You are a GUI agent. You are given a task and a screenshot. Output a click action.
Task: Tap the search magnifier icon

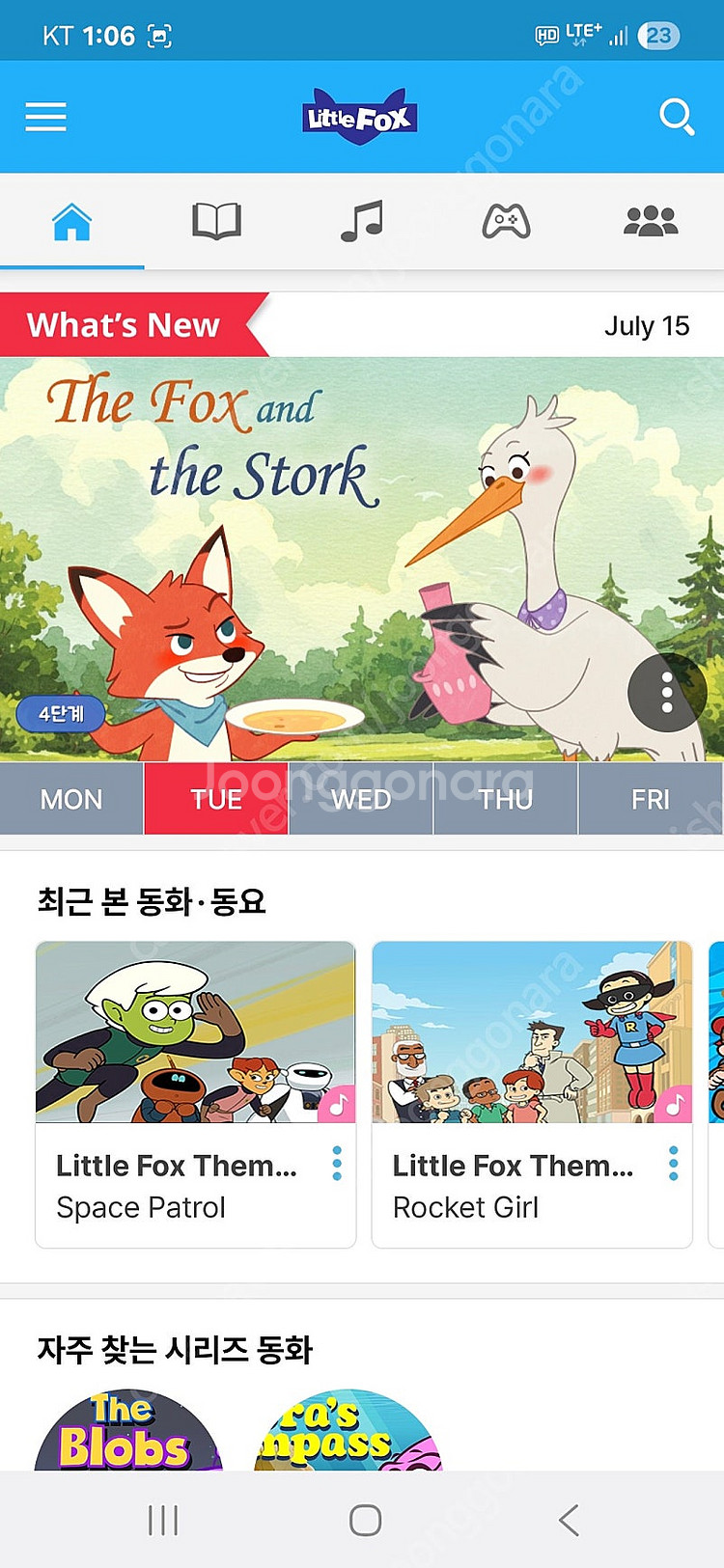point(678,116)
